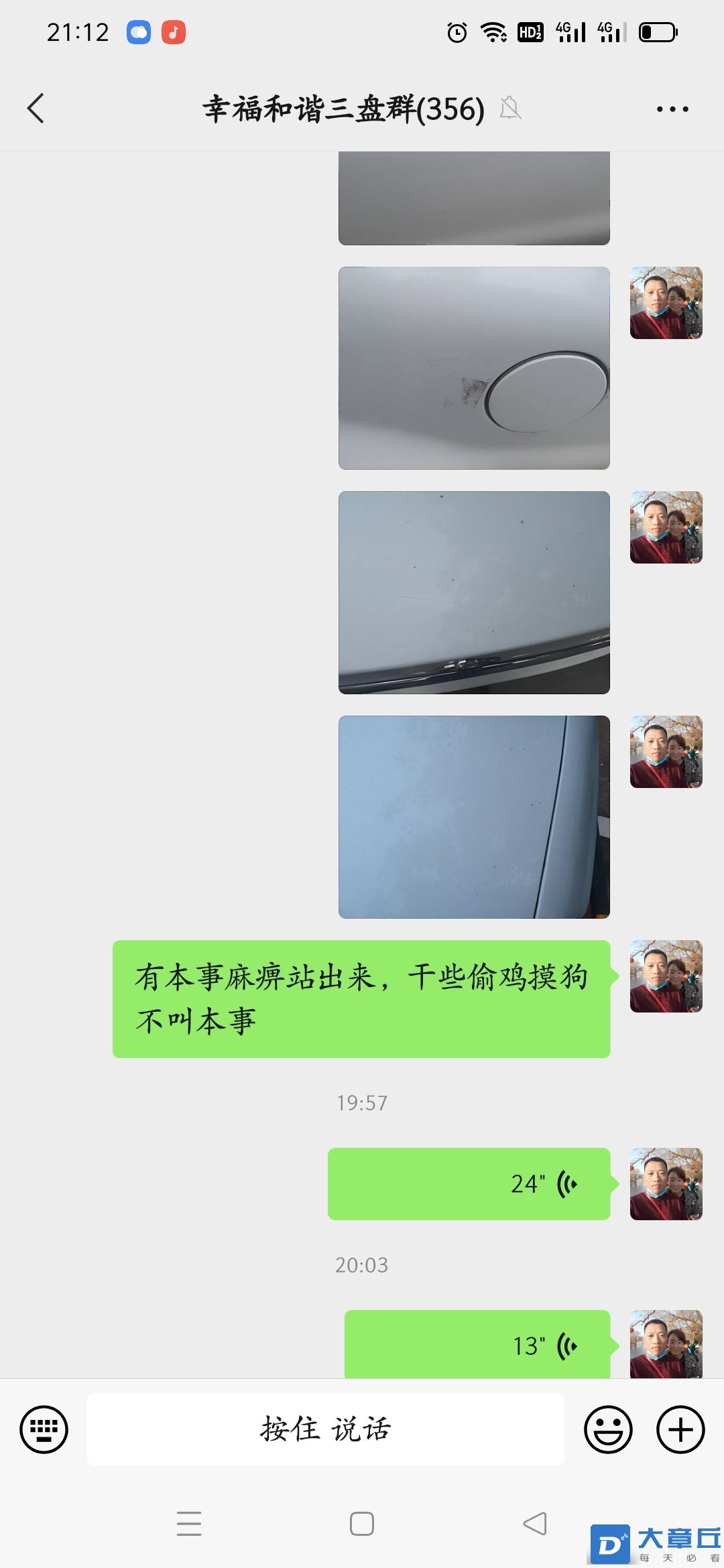Switch to keyboard text input
The width and height of the screenshot is (724, 1568).
point(44,1429)
